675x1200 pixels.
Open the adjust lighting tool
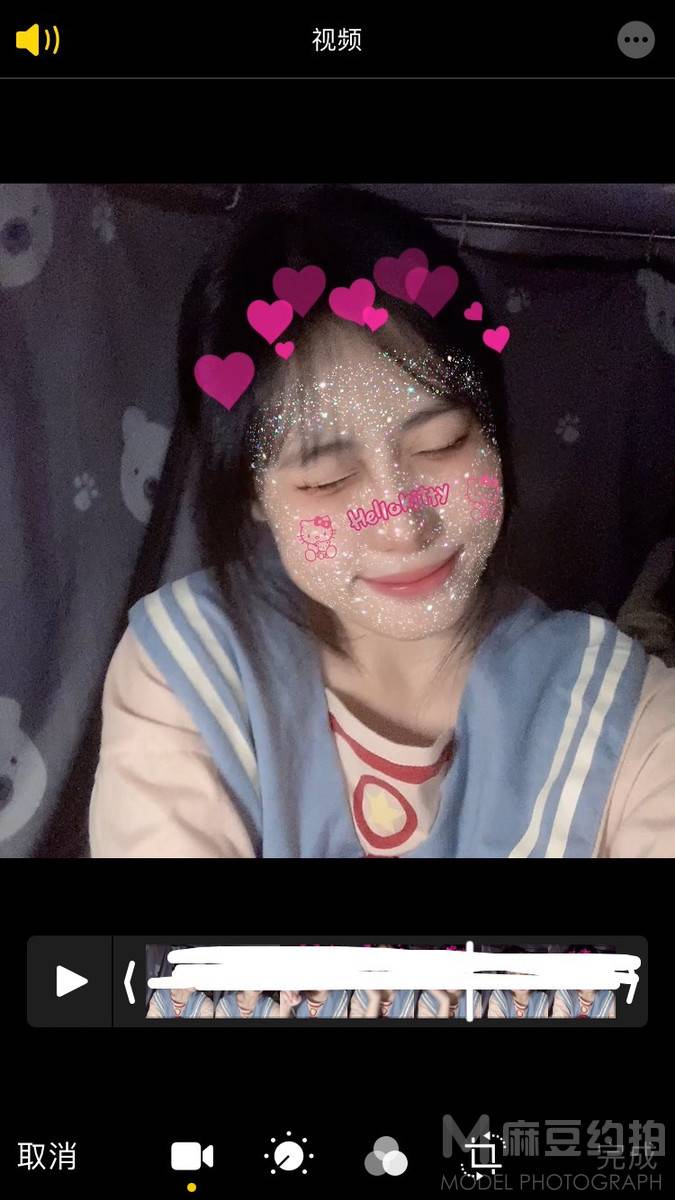pos(288,1157)
